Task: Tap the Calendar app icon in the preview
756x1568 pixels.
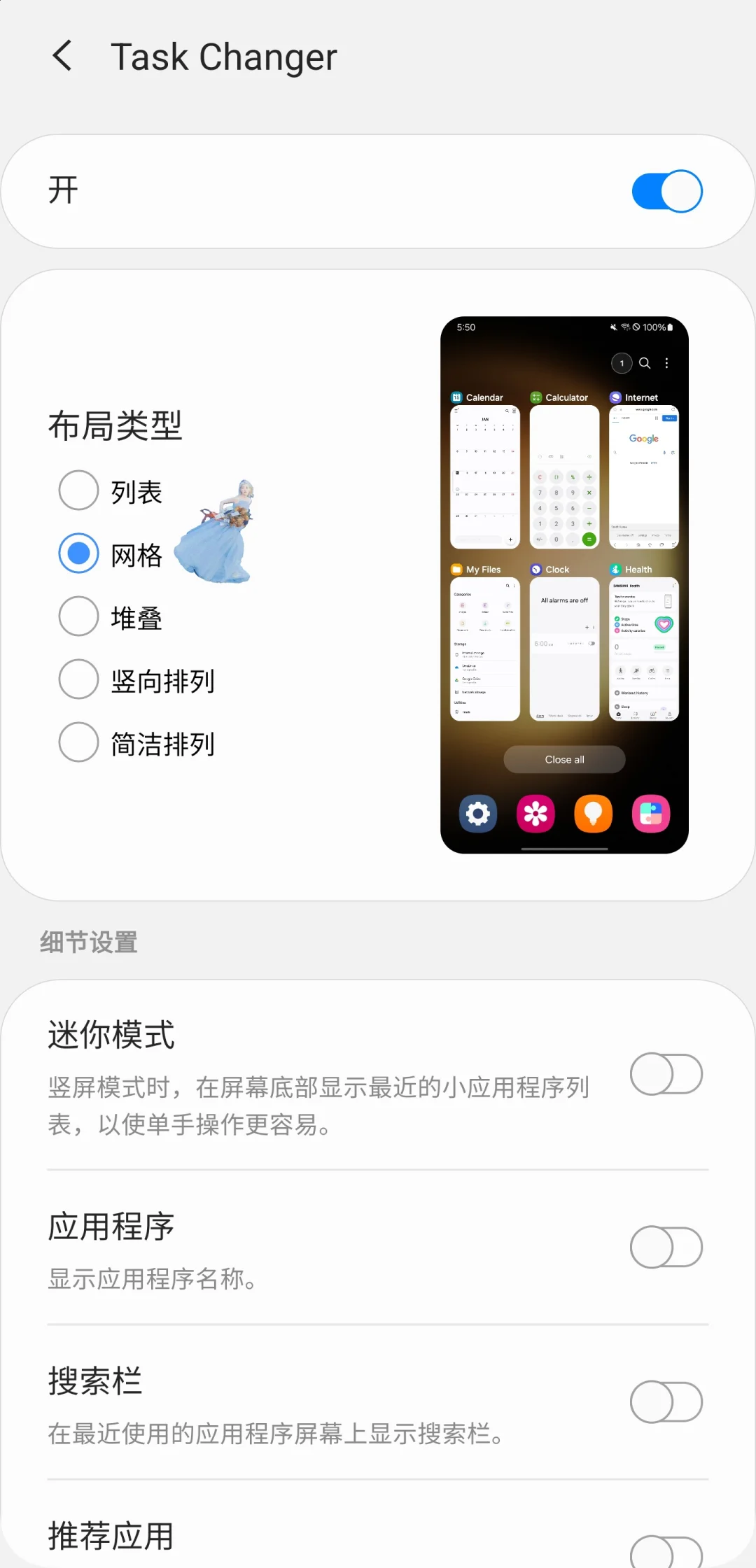Action: click(457, 397)
